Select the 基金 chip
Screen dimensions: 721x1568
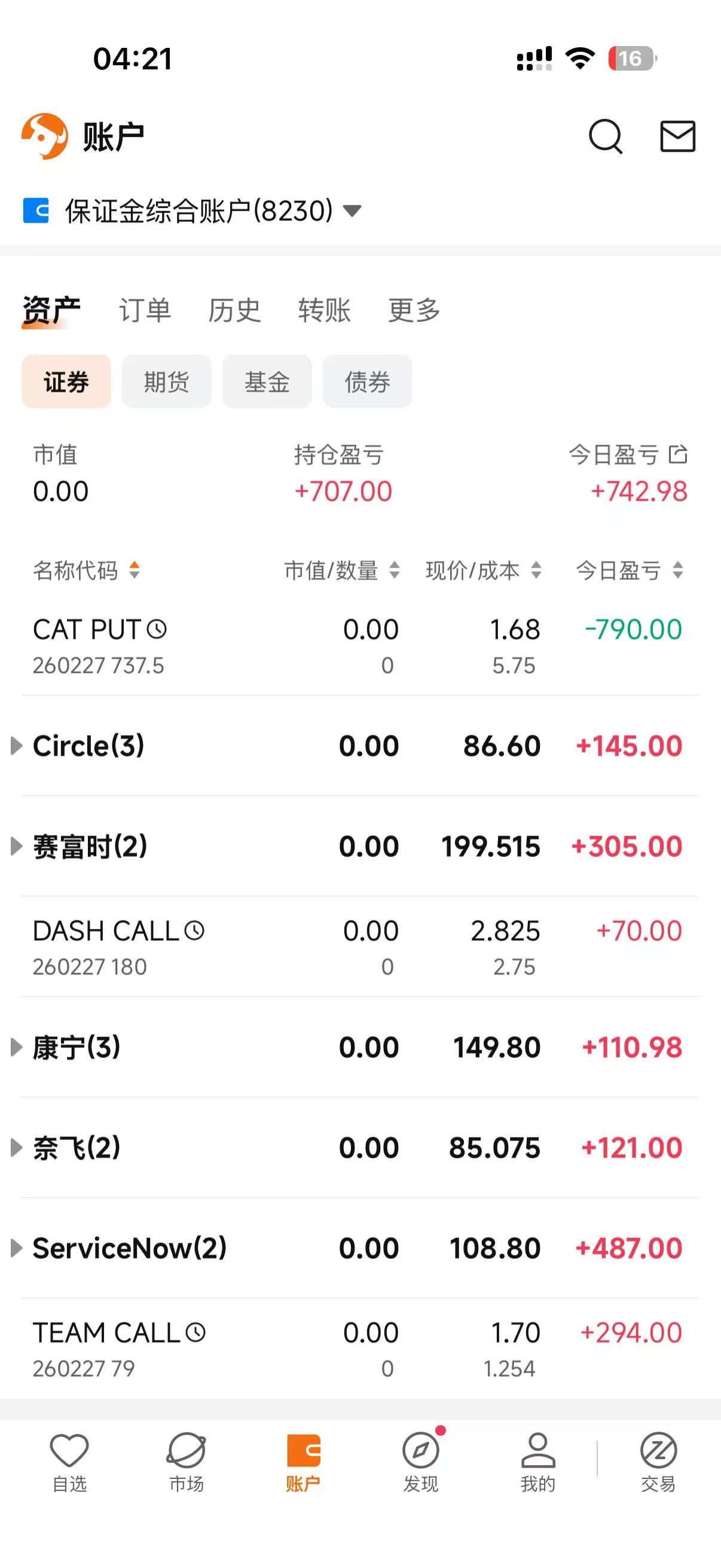pyautogui.click(x=267, y=382)
